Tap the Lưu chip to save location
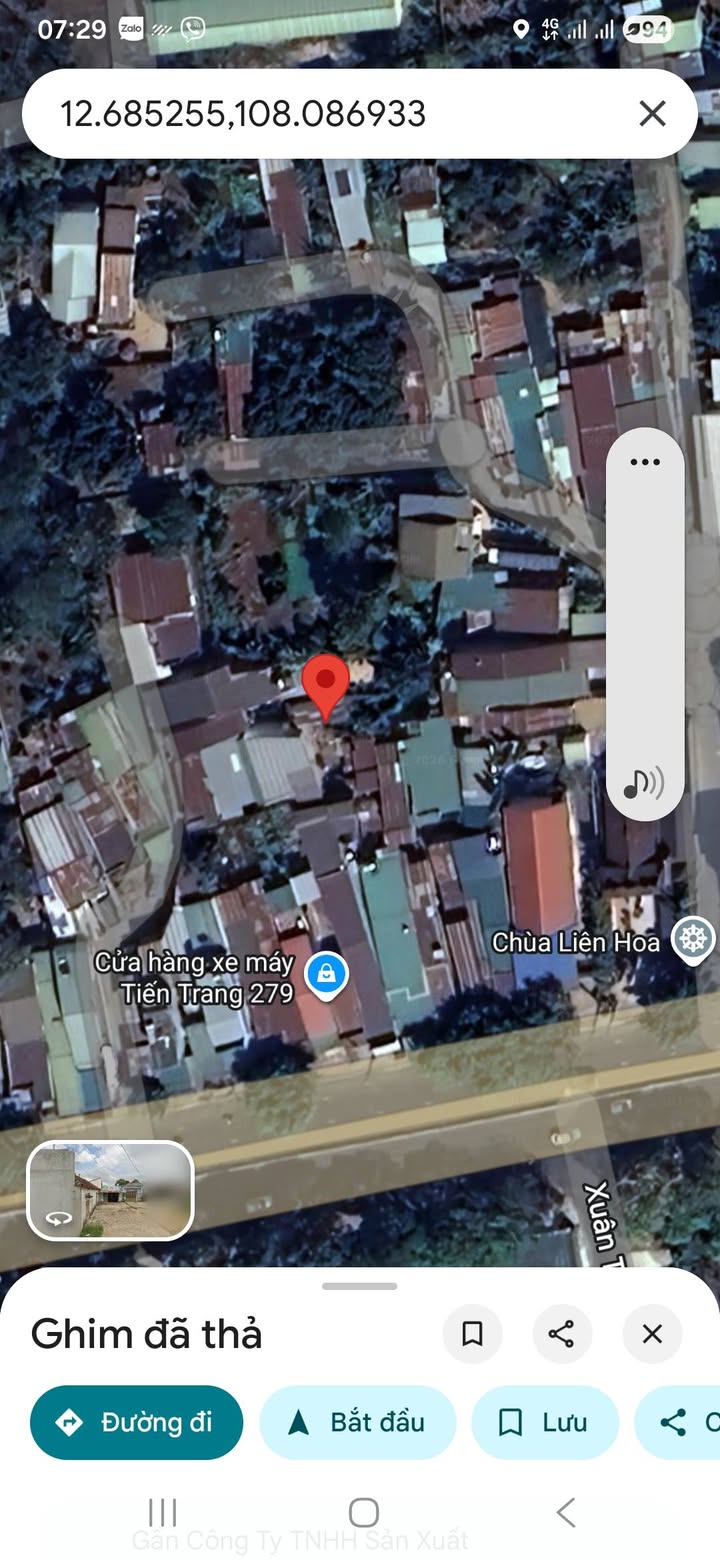 coord(545,1422)
